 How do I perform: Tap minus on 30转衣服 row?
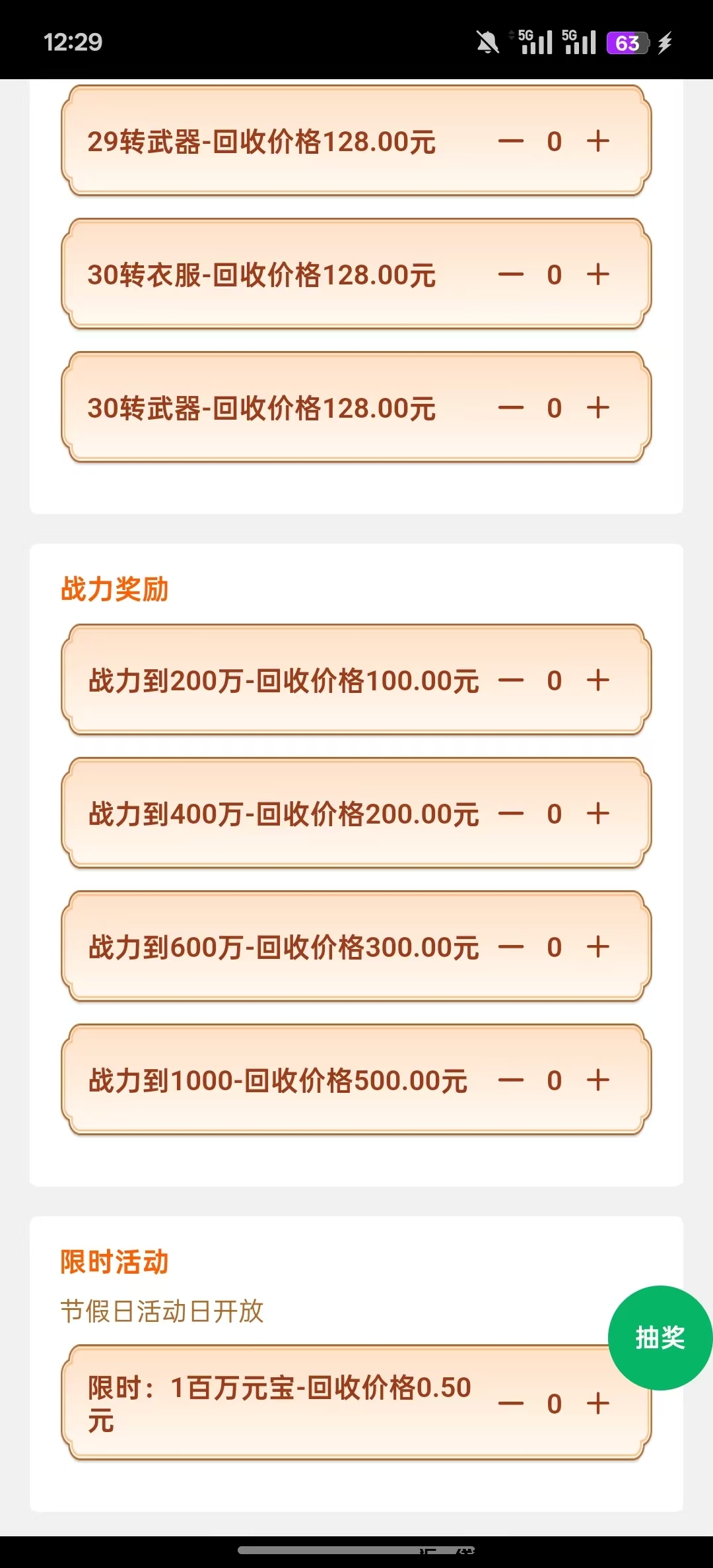point(508,274)
